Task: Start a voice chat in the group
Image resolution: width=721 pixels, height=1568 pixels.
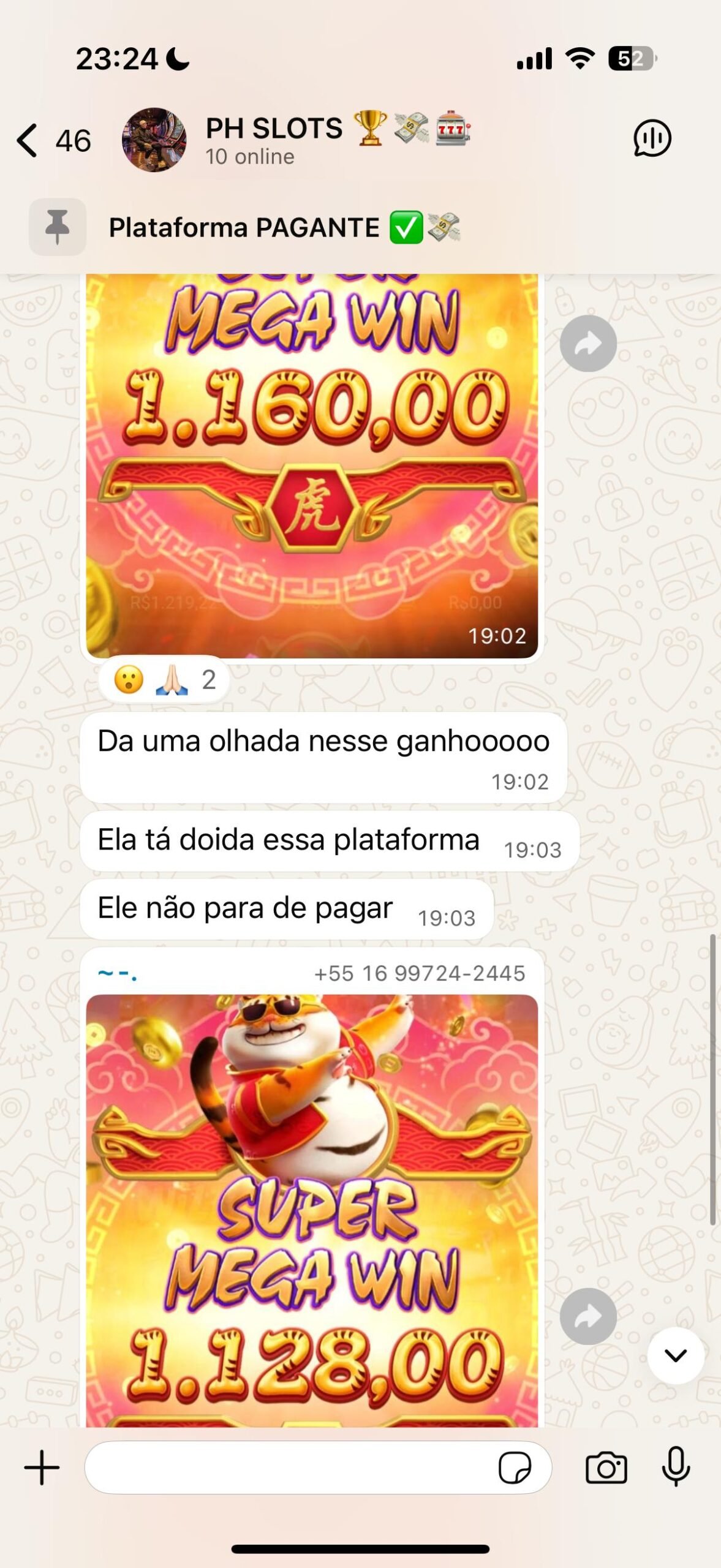Action: [x=651, y=138]
